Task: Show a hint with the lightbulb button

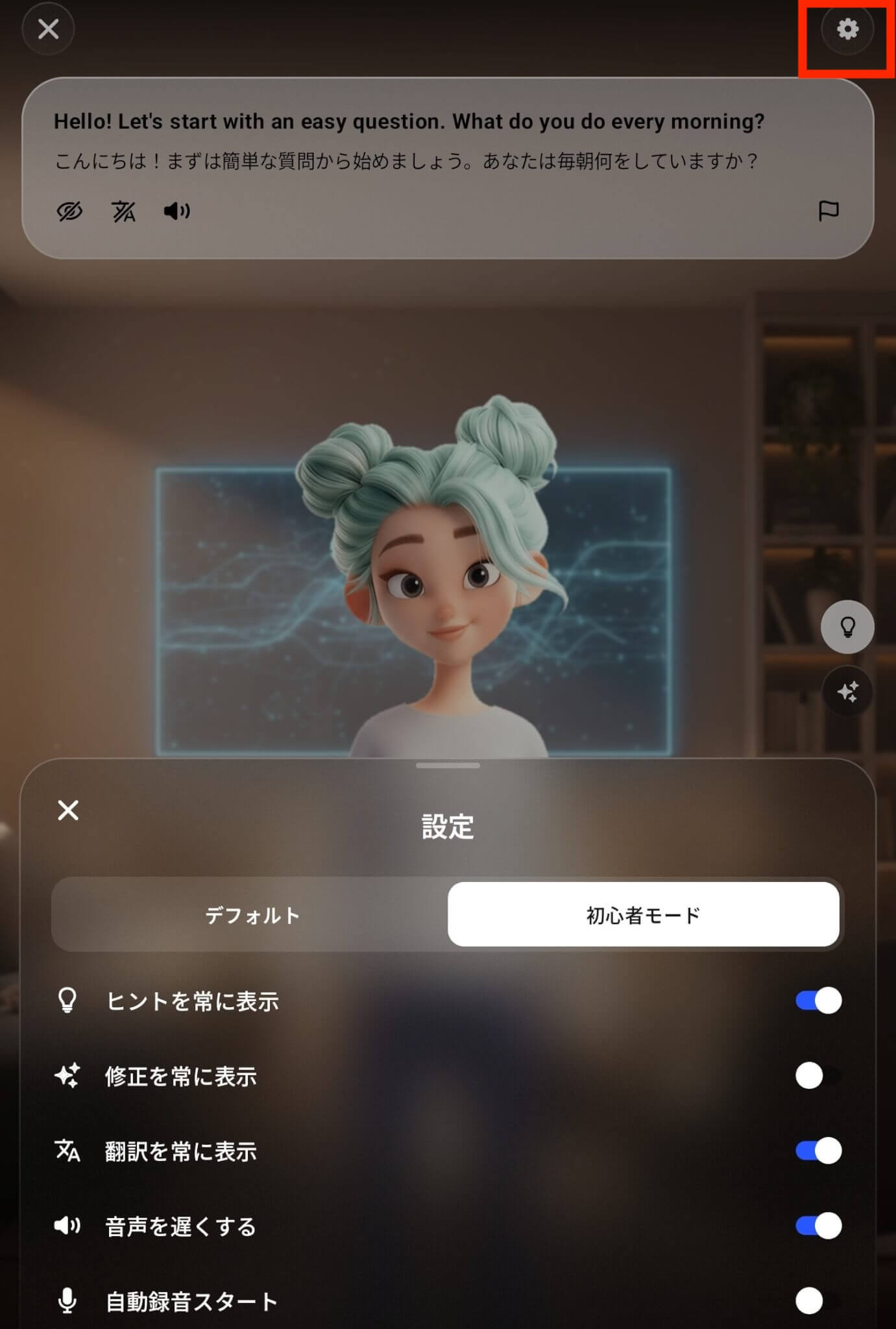Action: coord(847,627)
